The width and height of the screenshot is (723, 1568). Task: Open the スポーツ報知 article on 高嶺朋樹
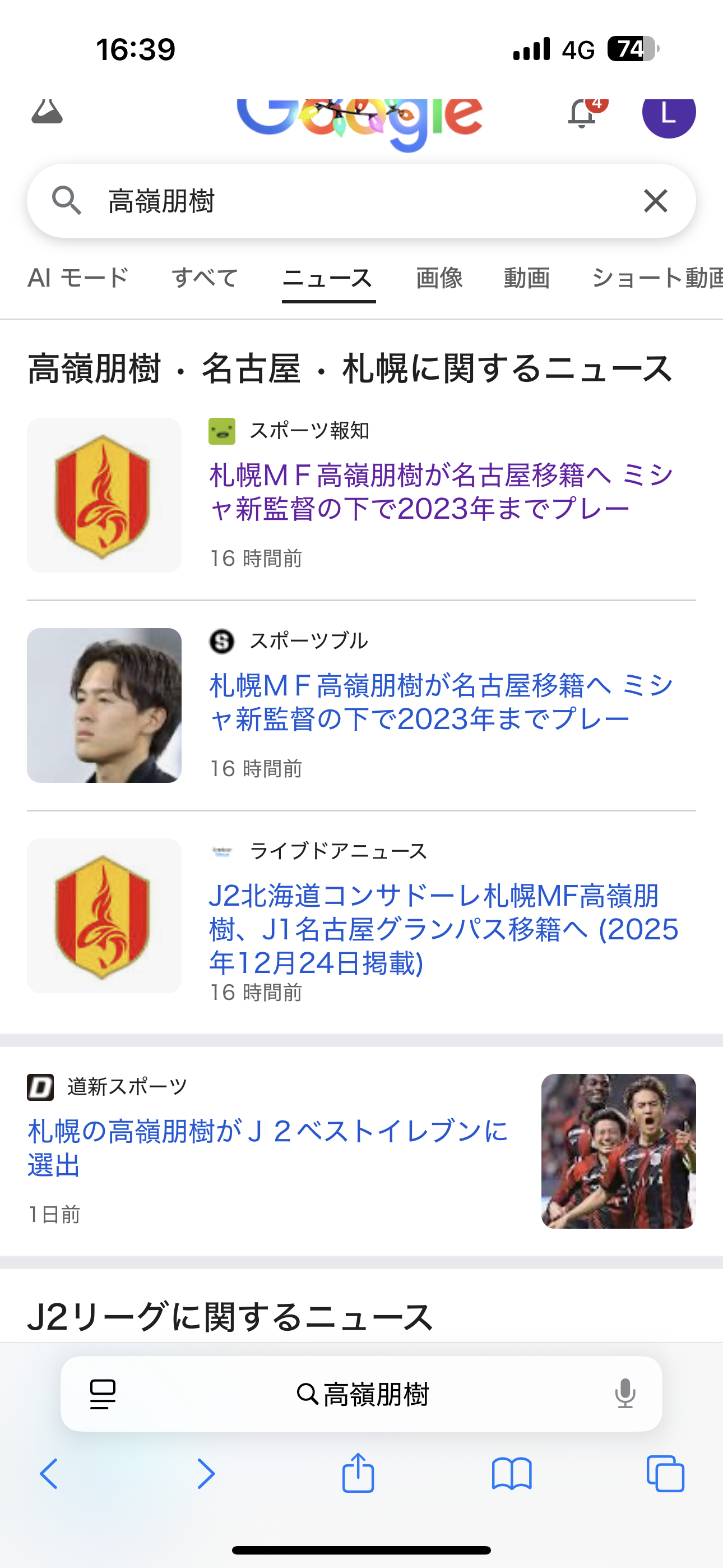coord(441,492)
